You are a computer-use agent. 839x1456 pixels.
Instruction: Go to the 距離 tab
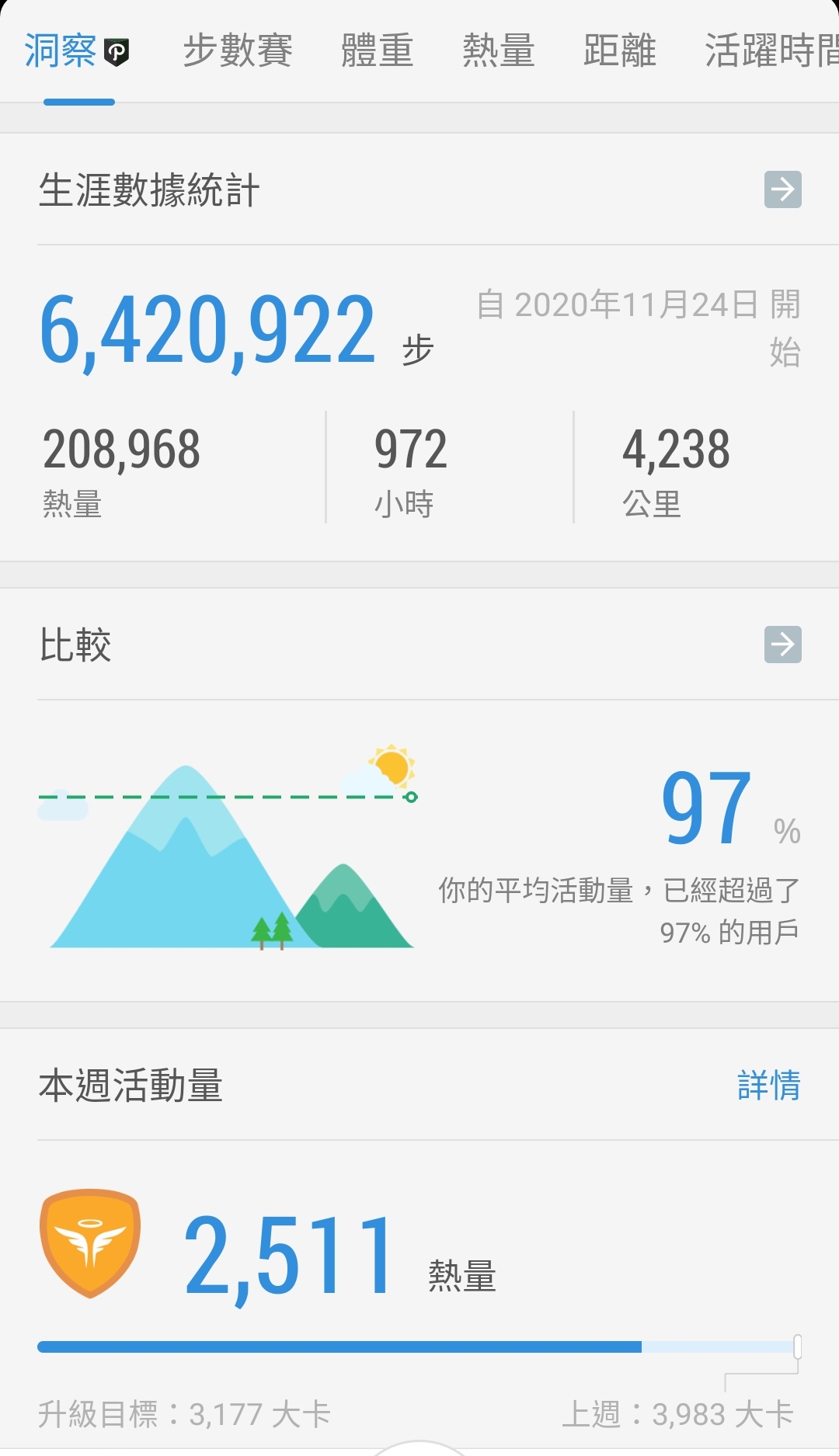click(x=619, y=51)
